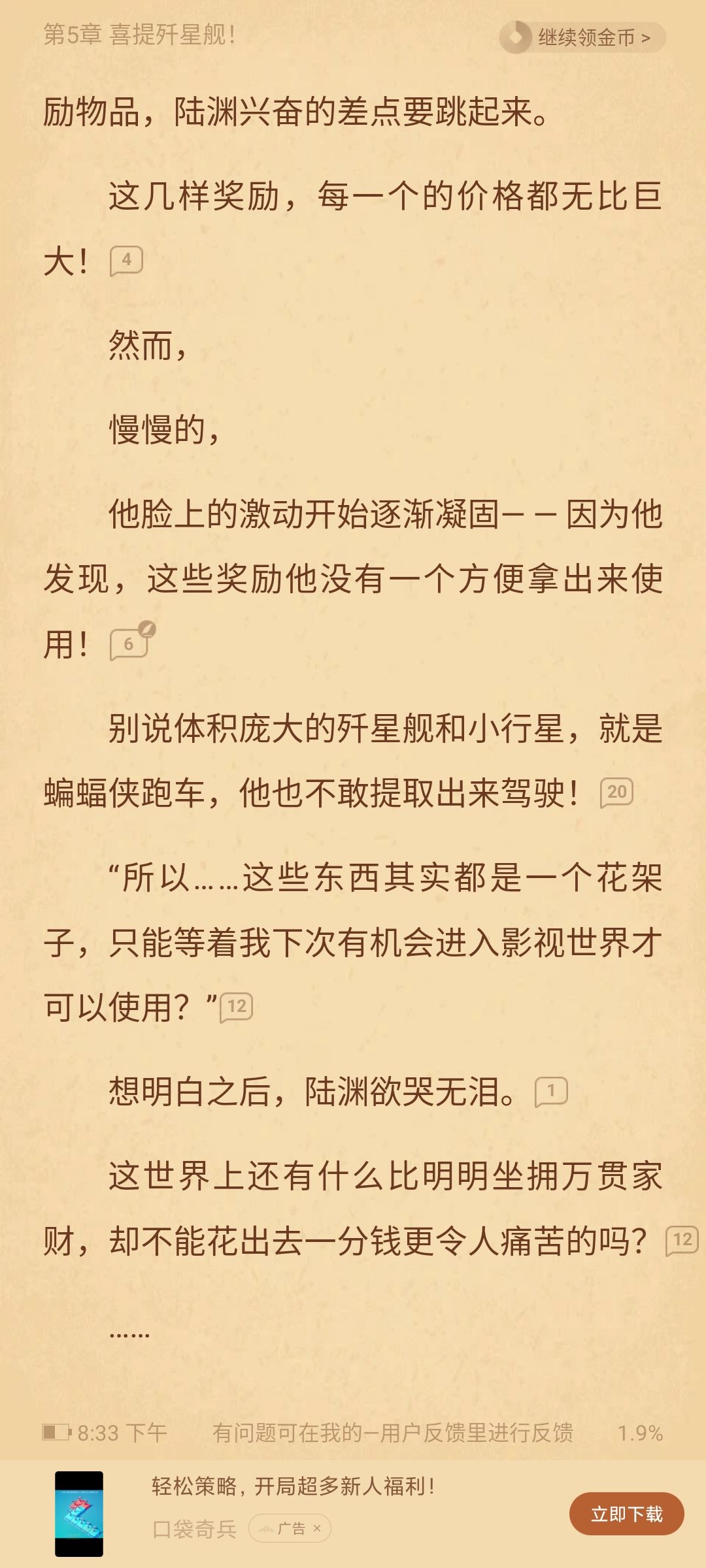This screenshot has width=706, height=1568.
Task: Open the 口袋奇兵 ad thumbnail
Action: coord(79,1514)
